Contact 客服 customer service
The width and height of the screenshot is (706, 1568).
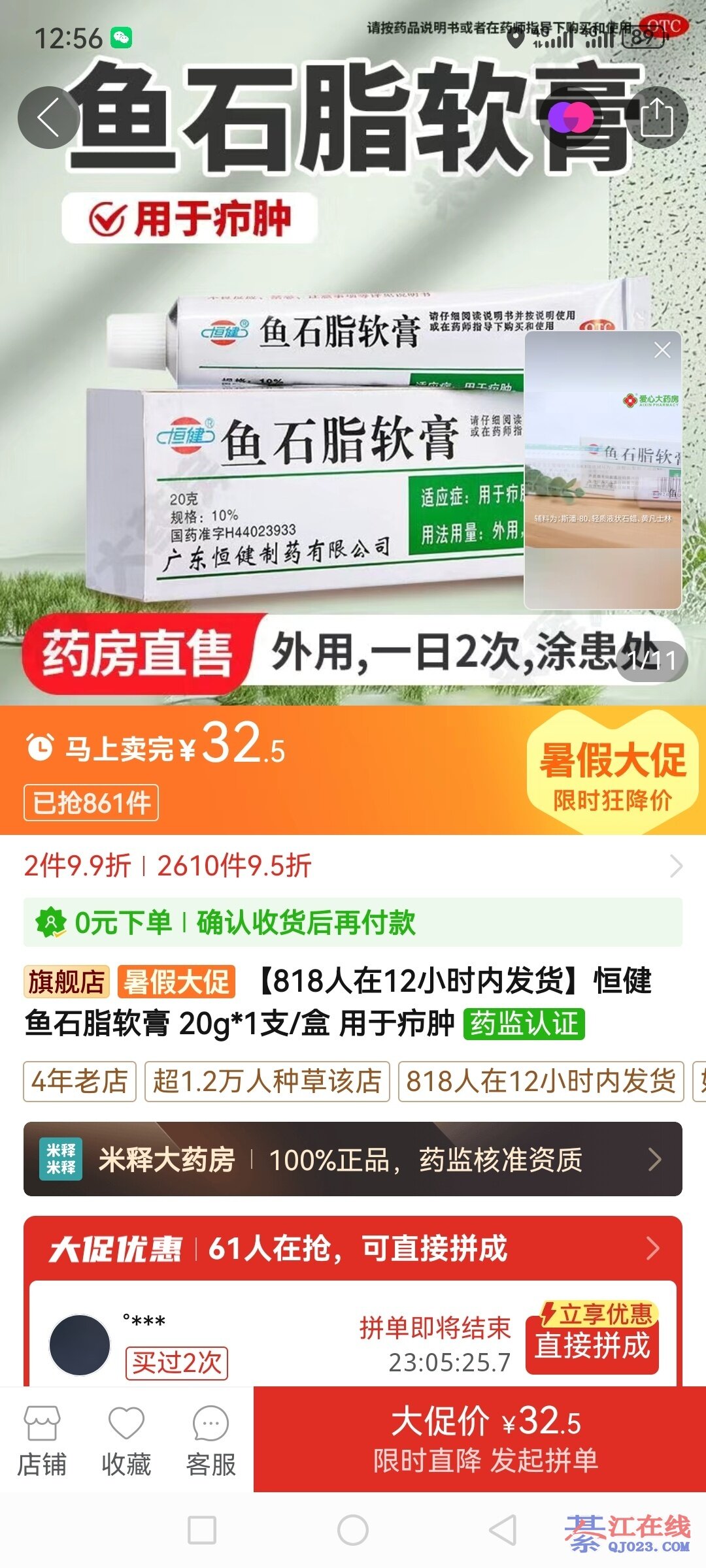pyautogui.click(x=210, y=1441)
